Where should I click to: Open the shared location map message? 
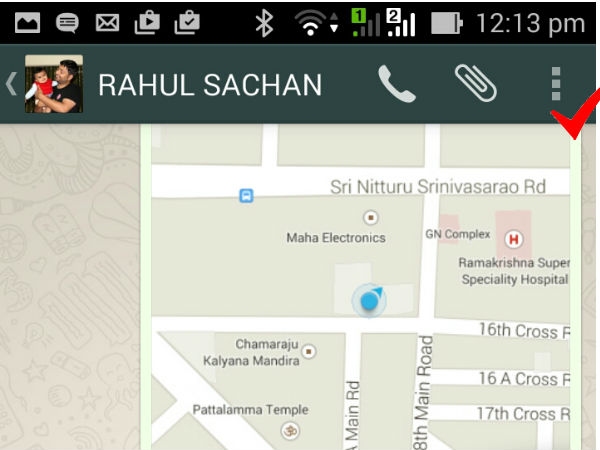click(x=360, y=290)
